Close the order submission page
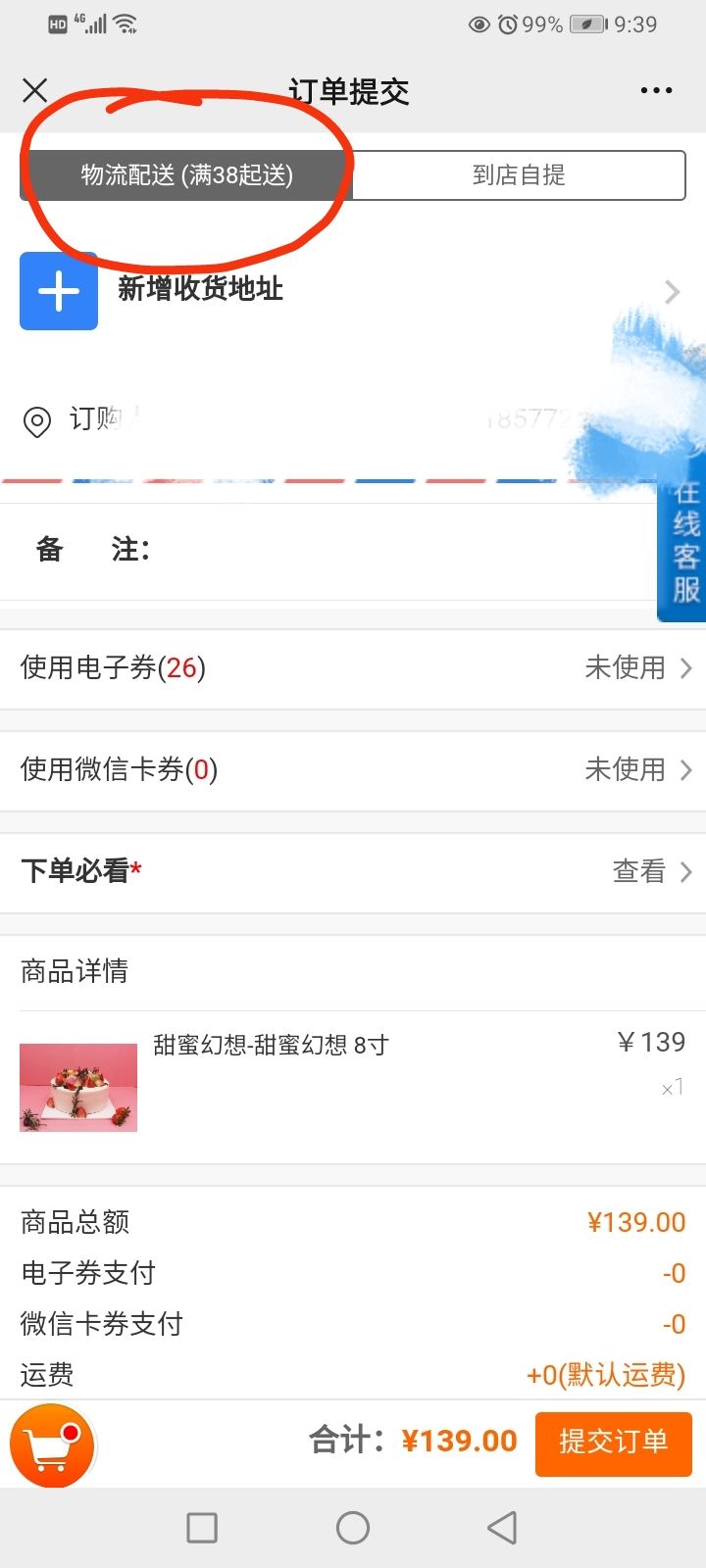 point(35,90)
